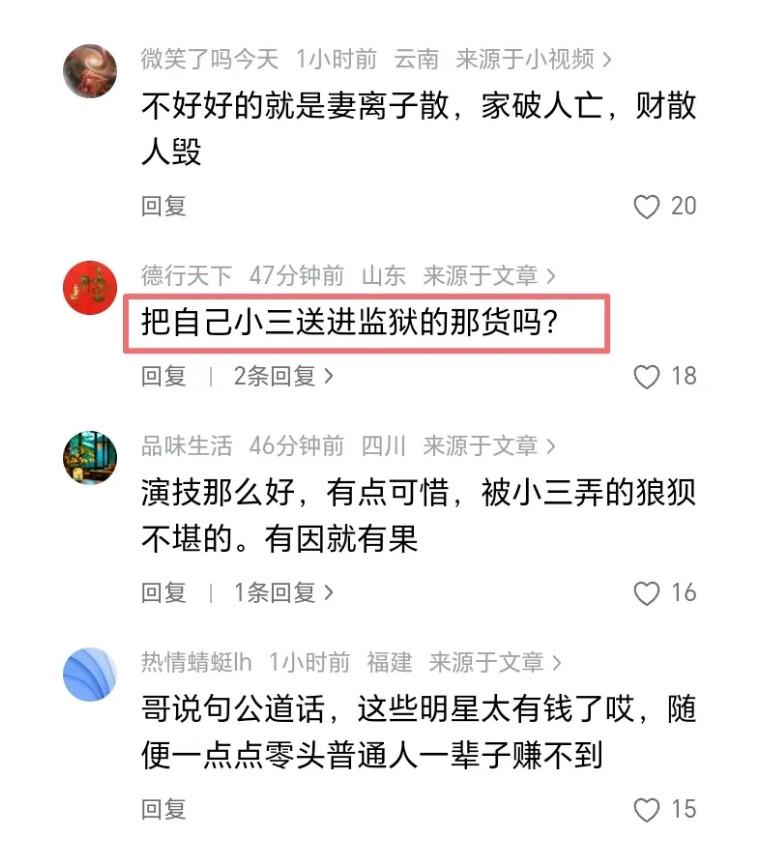Open 德行天下's avatar
The image size is (760, 856).
pyautogui.click(x=90, y=287)
